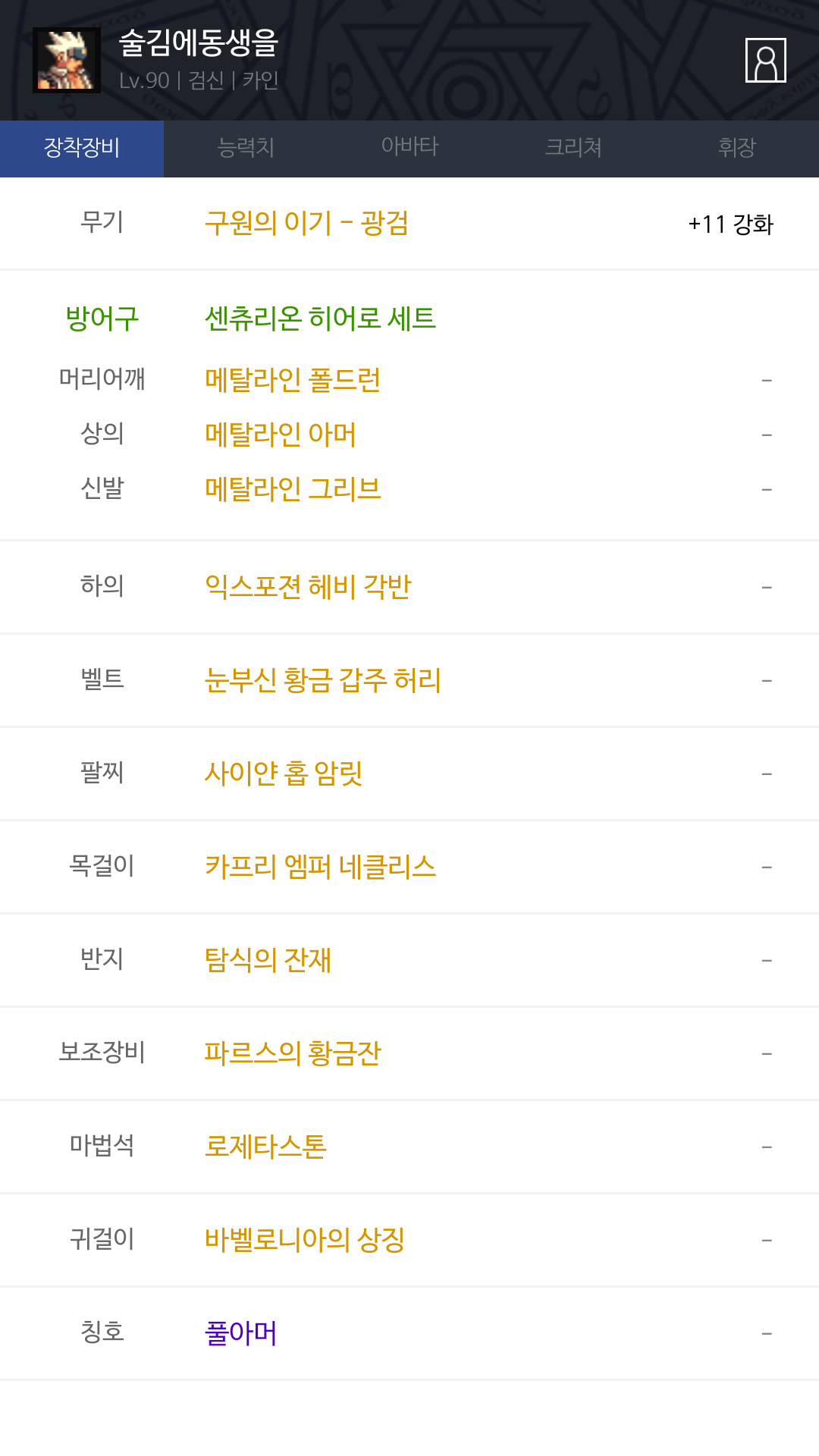
Task: Select the 장착장비 tab
Action: coord(82,149)
